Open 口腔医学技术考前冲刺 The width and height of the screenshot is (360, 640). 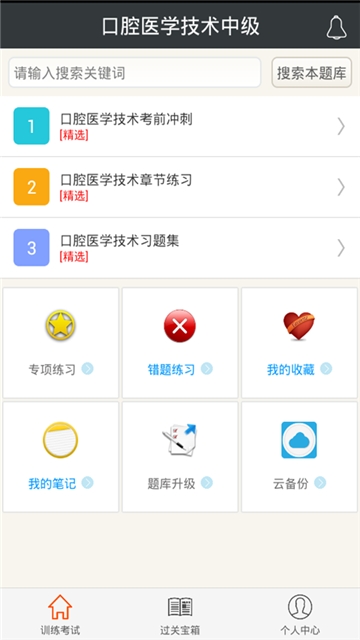pyautogui.click(x=180, y=126)
